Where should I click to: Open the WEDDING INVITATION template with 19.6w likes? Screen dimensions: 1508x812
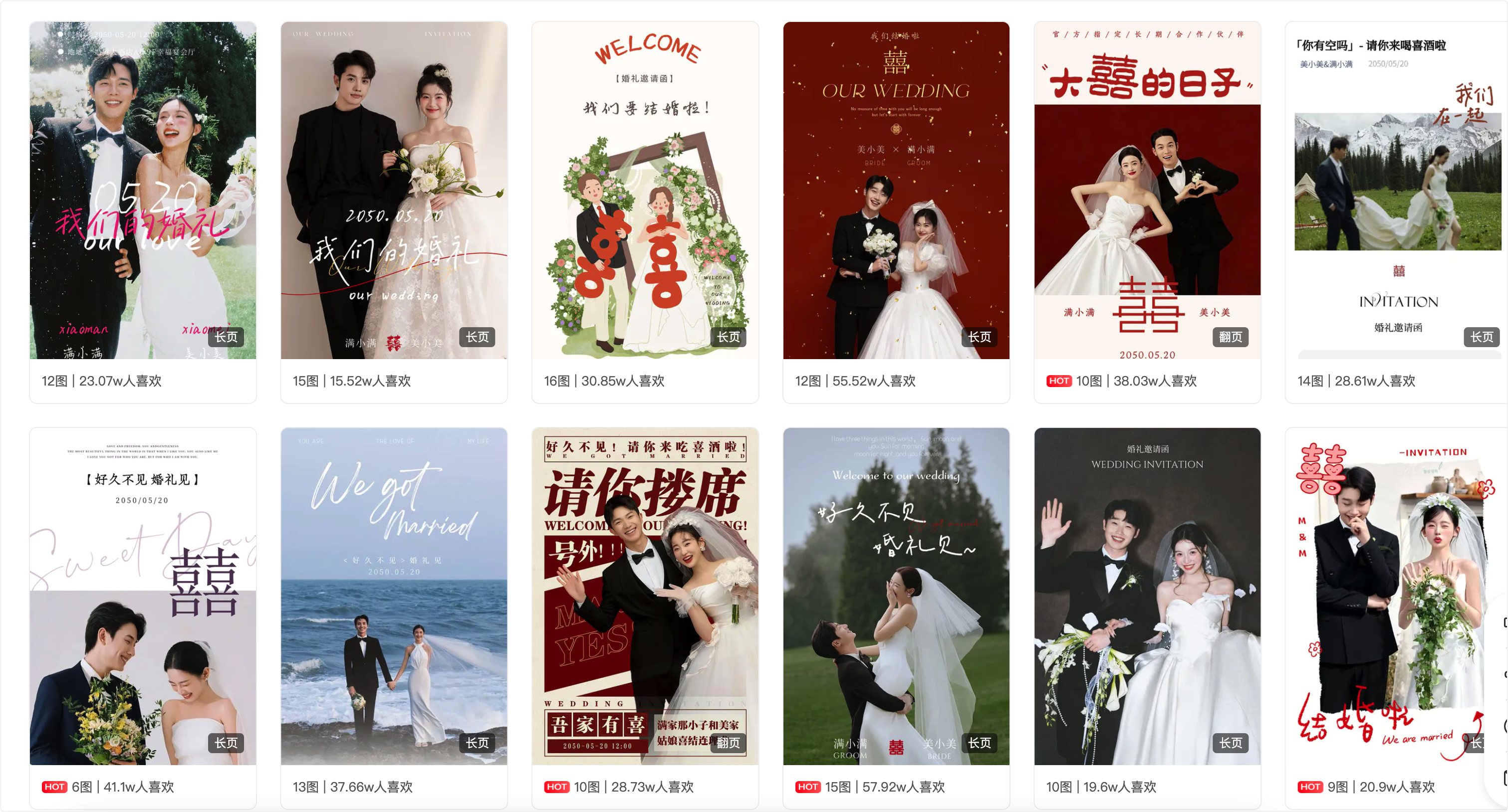pyautogui.click(x=1147, y=596)
